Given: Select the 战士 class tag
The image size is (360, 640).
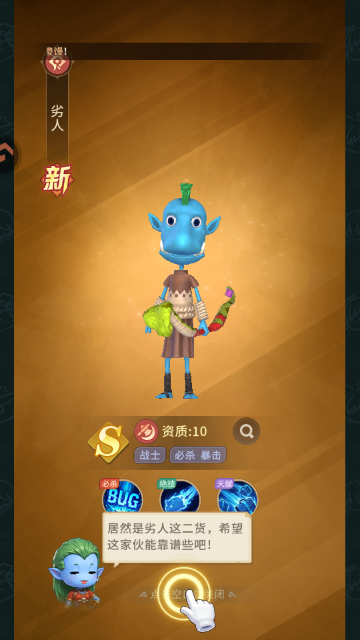Looking at the screenshot, I should pyautogui.click(x=150, y=455).
